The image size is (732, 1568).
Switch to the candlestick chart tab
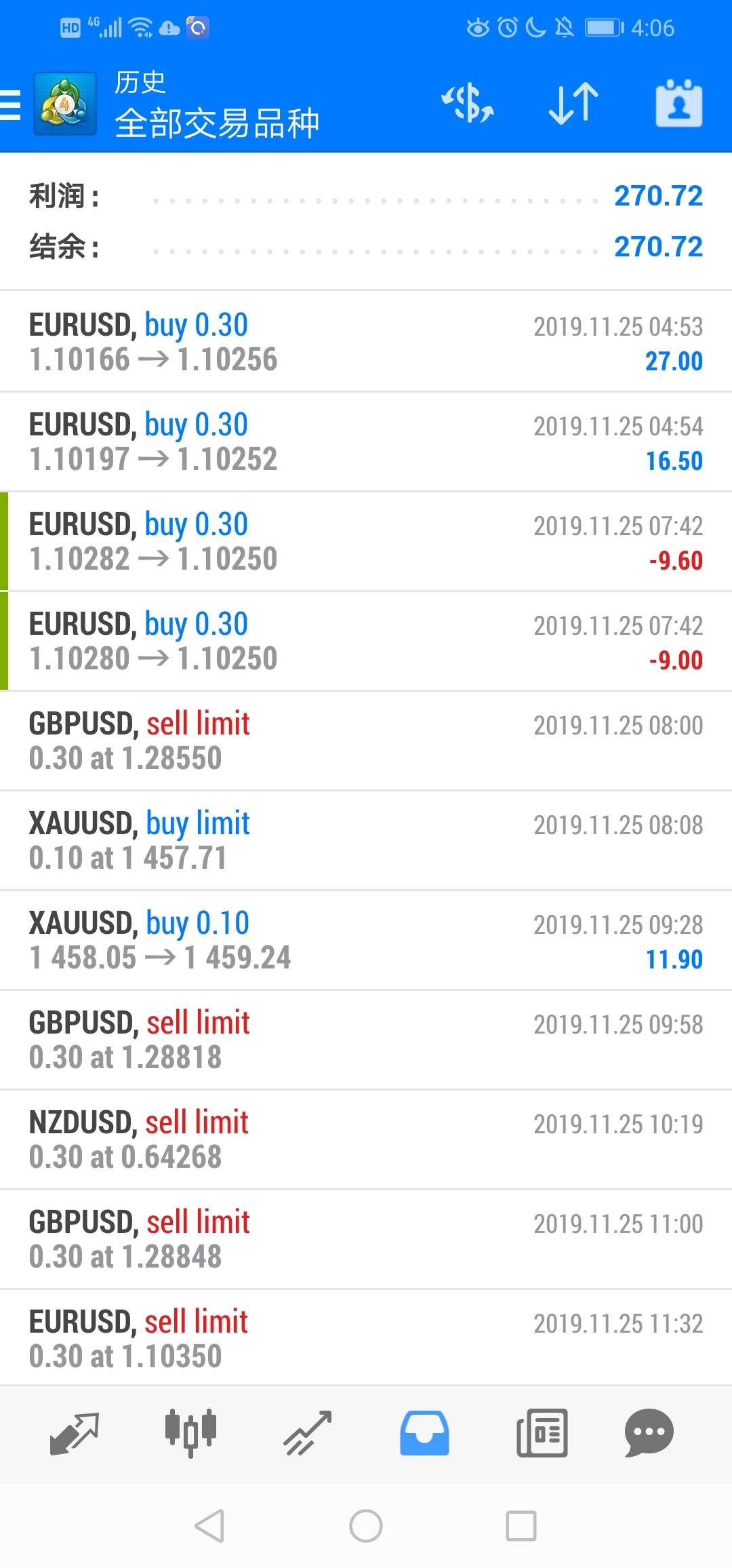tap(190, 1433)
